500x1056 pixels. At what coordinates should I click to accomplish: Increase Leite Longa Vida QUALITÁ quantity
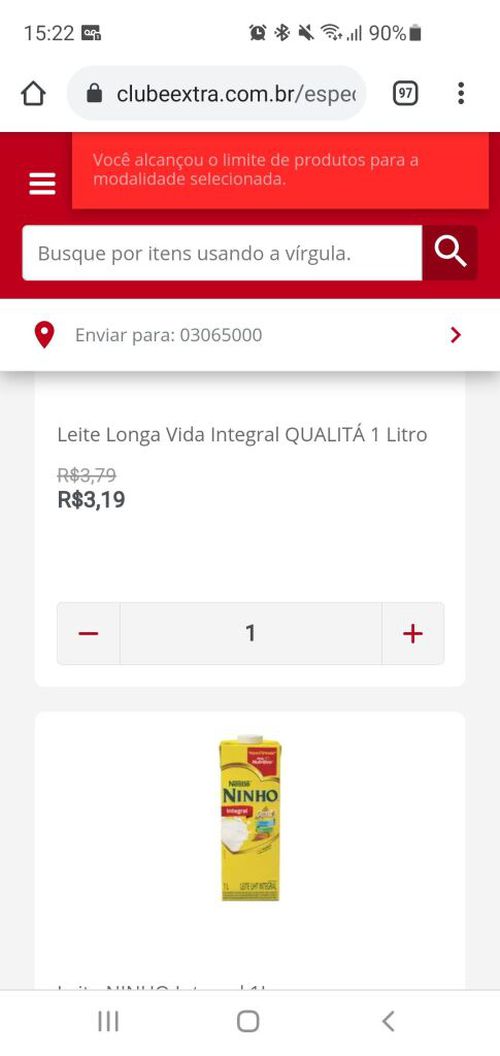click(x=412, y=634)
